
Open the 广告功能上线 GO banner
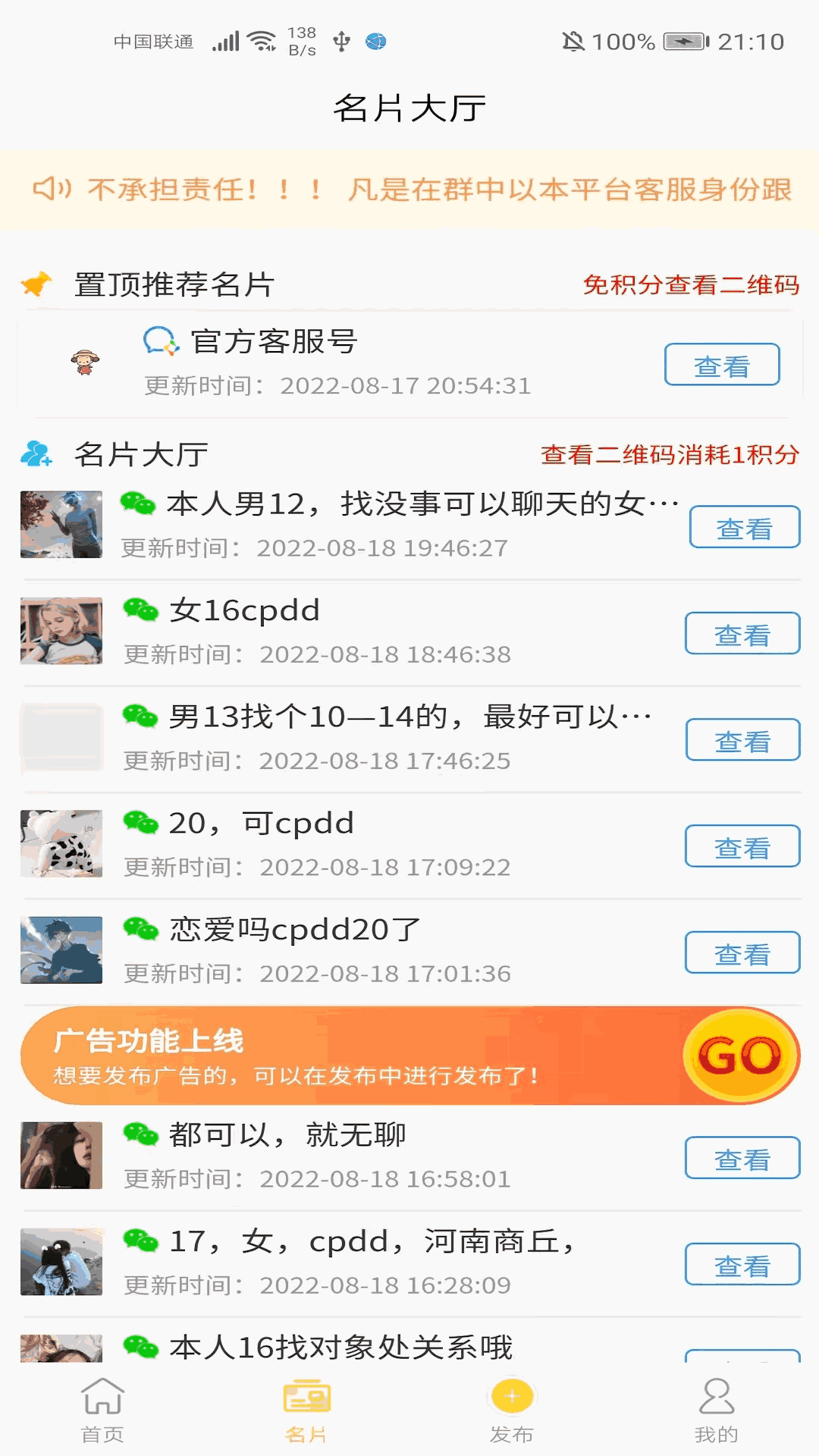click(740, 1056)
